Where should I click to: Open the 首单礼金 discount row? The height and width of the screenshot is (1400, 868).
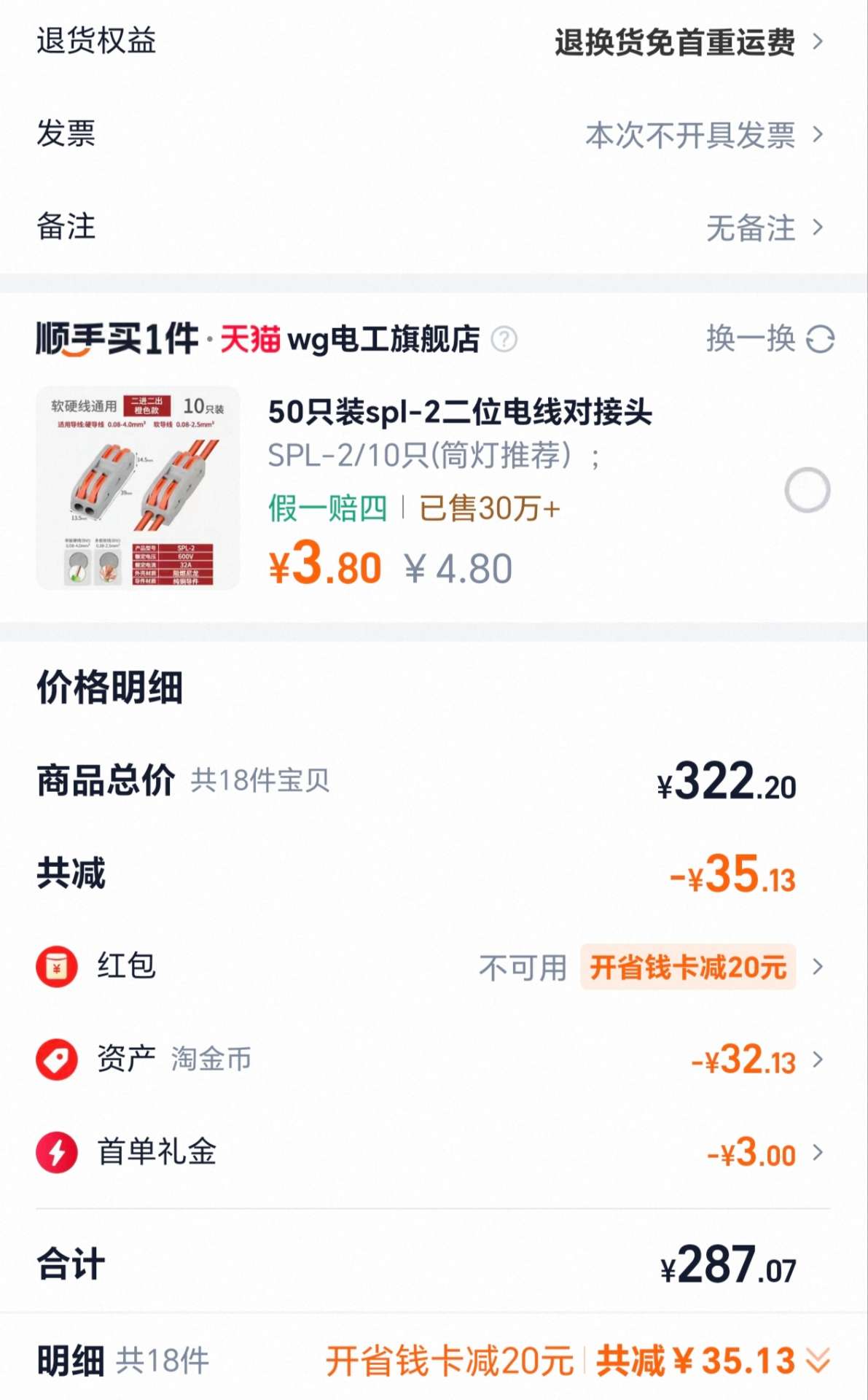tap(433, 1153)
